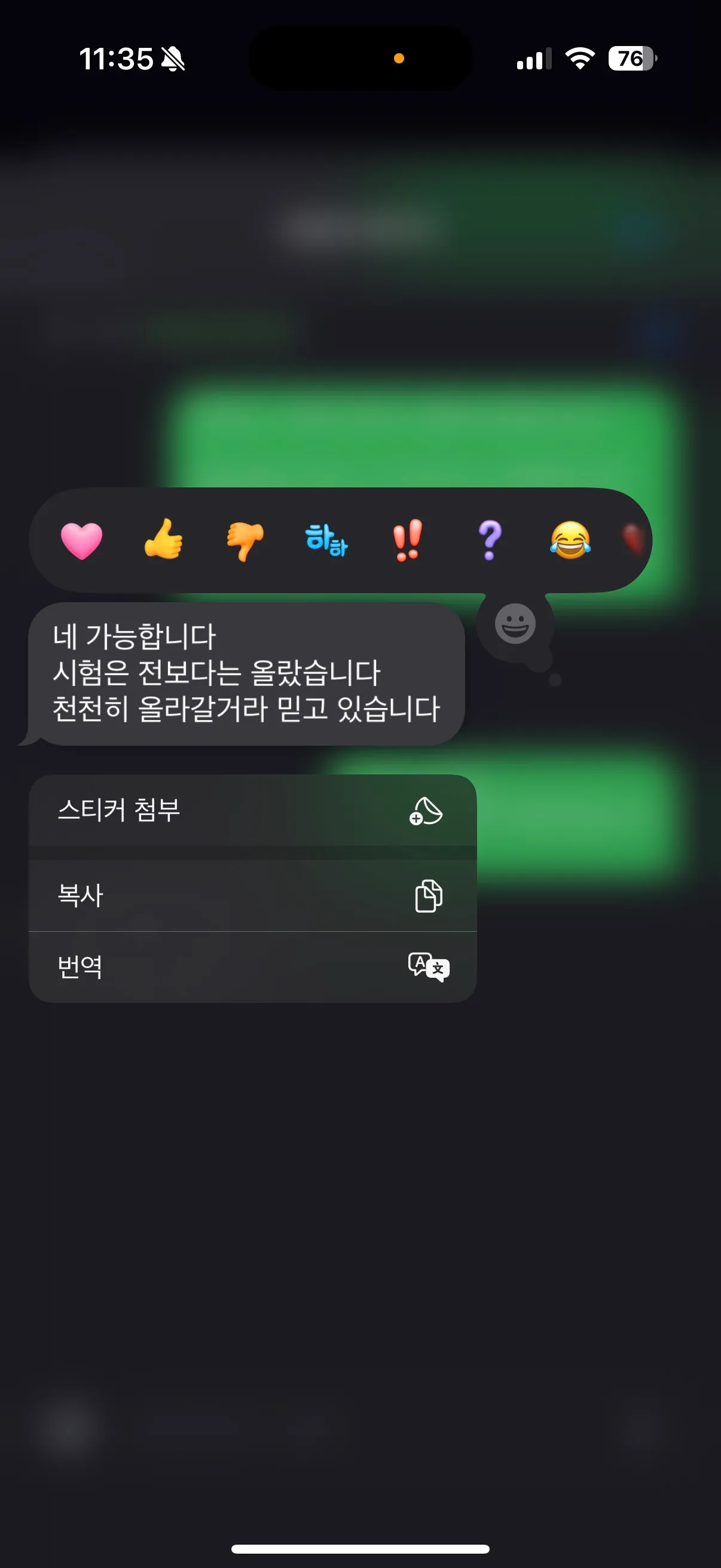The width and height of the screenshot is (721, 1568).
Task: React with the thumbs up
Action: [163, 539]
